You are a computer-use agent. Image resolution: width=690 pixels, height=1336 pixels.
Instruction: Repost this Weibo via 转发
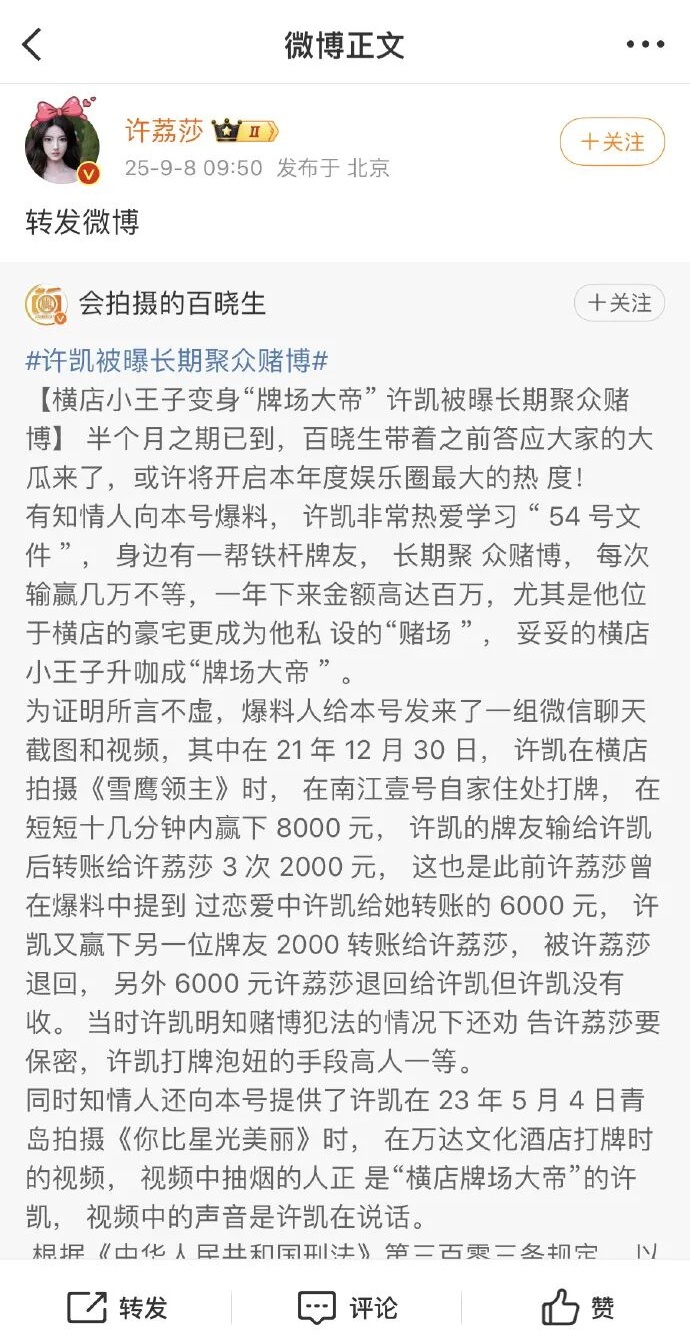tap(117, 1307)
